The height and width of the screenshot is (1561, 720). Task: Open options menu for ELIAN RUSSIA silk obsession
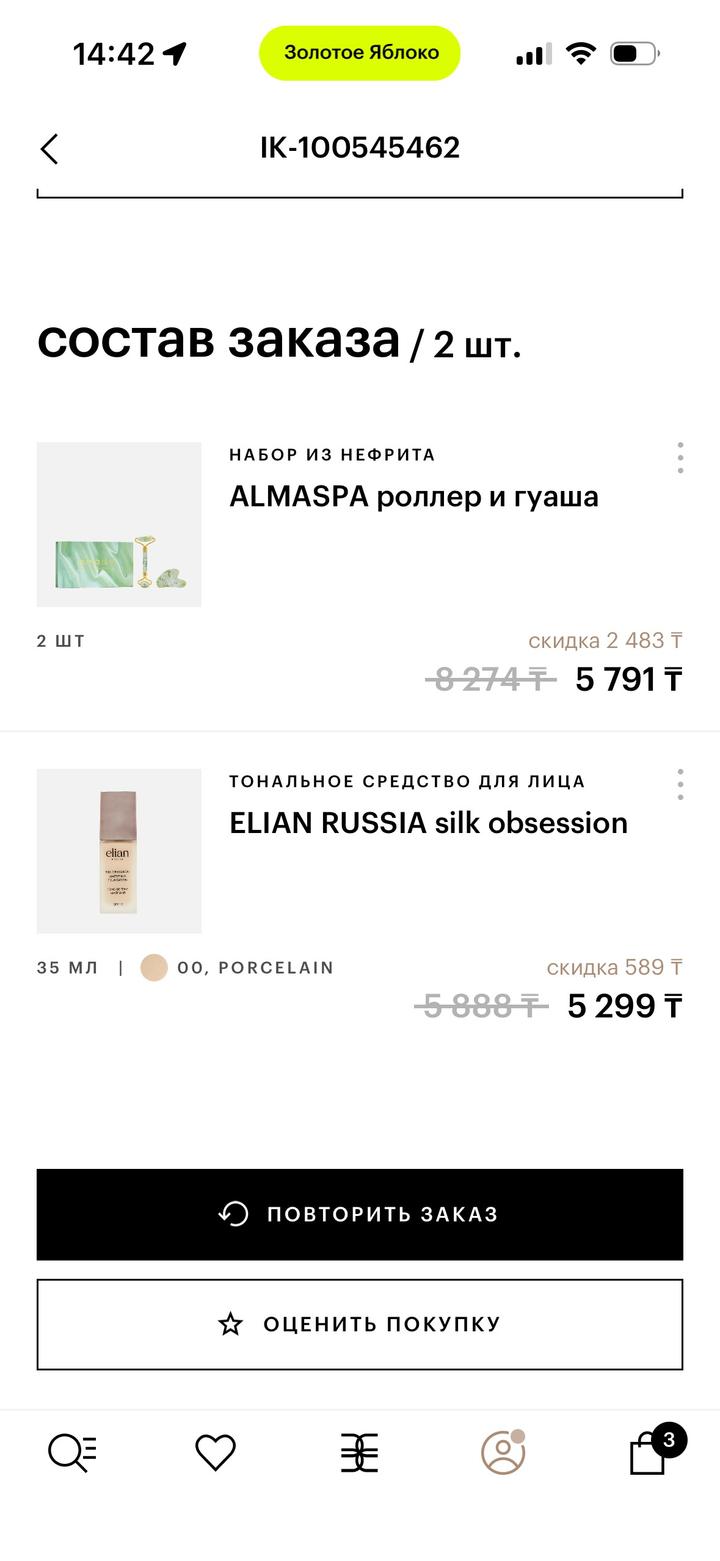[x=680, y=785]
